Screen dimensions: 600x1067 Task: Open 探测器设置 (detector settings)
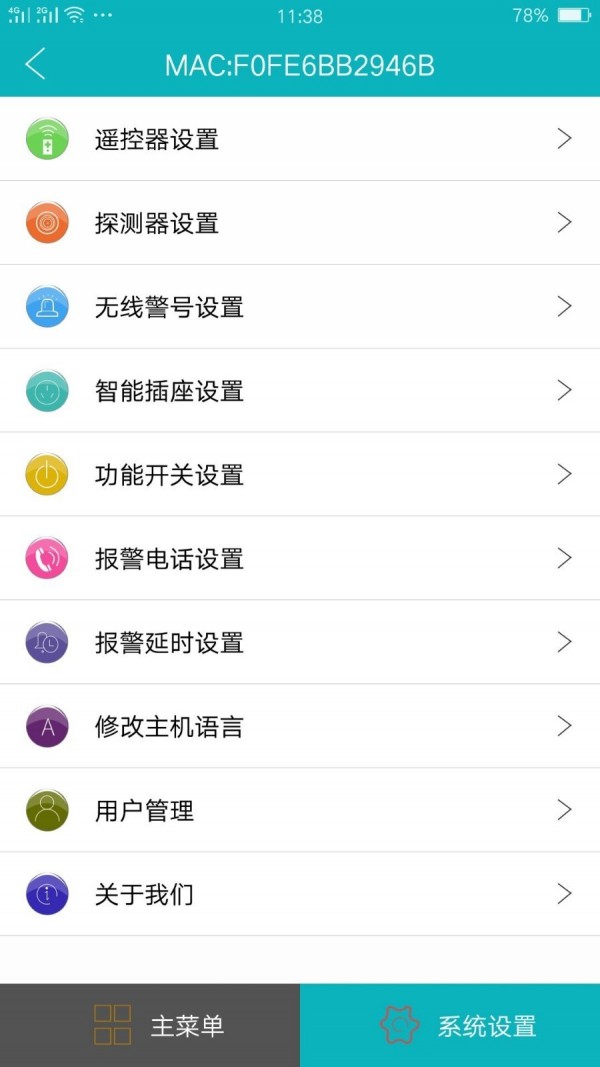click(300, 223)
